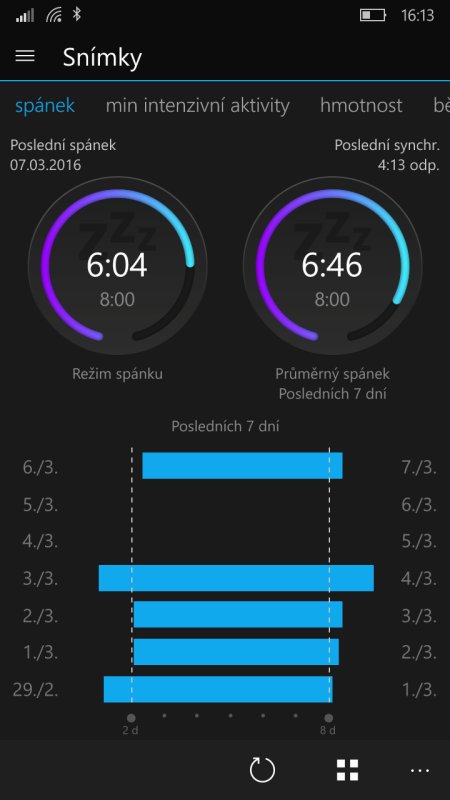Select the spánek tab
This screenshot has width=450, height=800.
click(45, 106)
